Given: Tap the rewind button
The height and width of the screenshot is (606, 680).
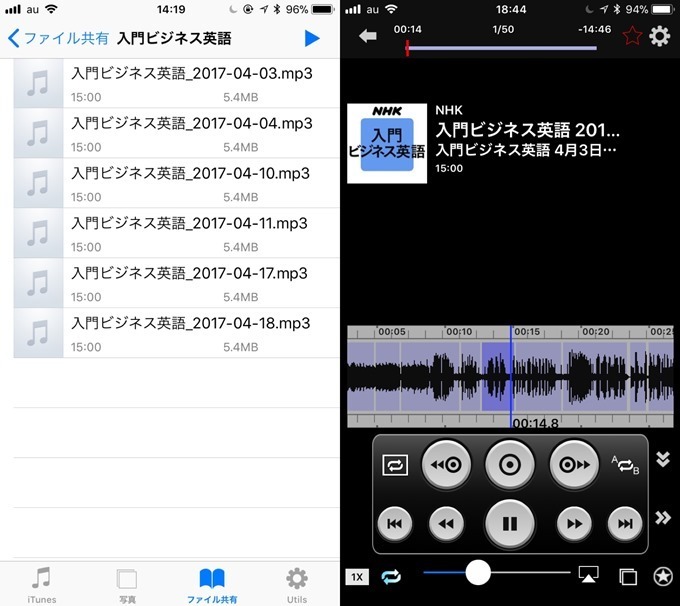Looking at the screenshot, I should click(x=446, y=523).
